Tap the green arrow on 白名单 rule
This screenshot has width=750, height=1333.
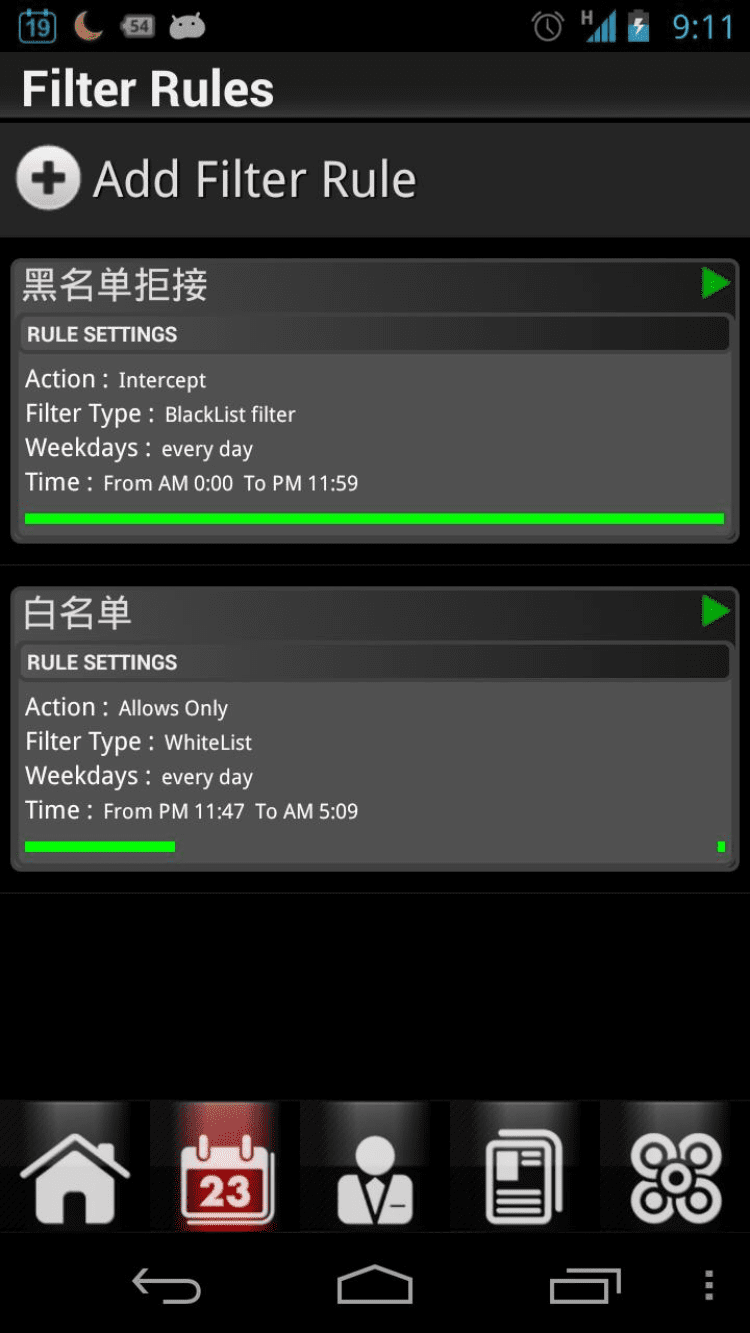[715, 611]
